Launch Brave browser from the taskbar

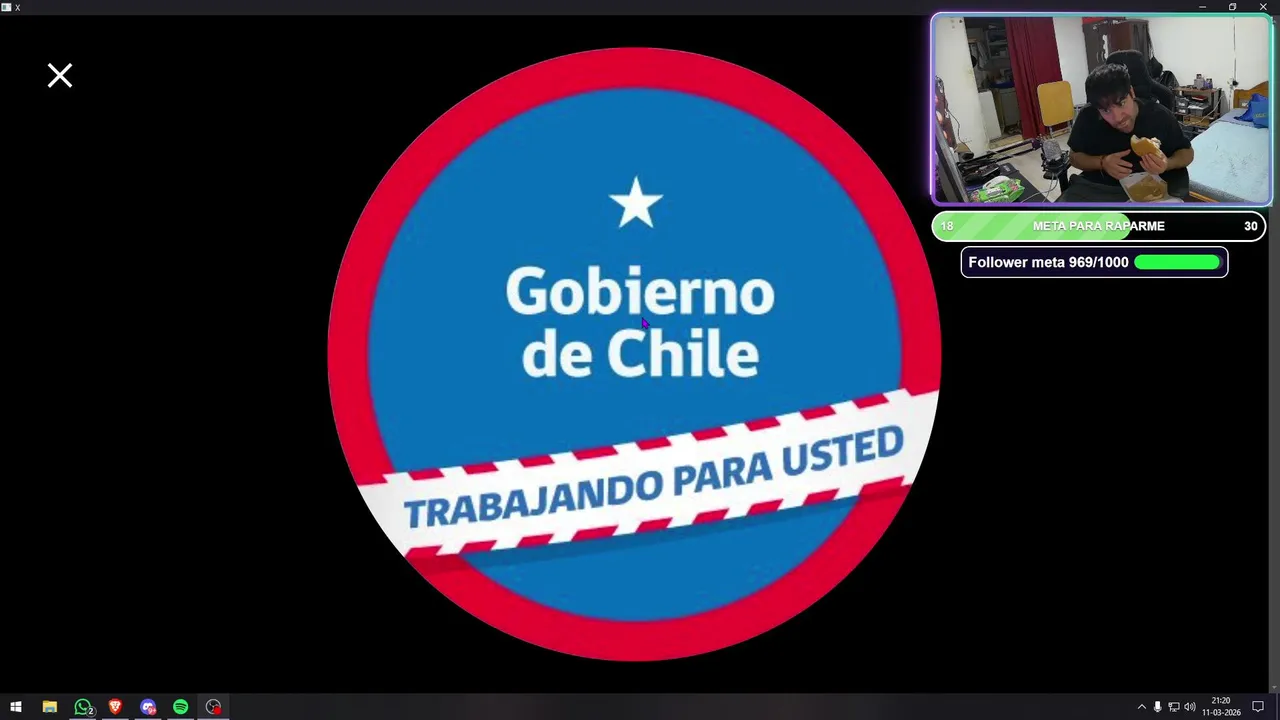(x=115, y=707)
